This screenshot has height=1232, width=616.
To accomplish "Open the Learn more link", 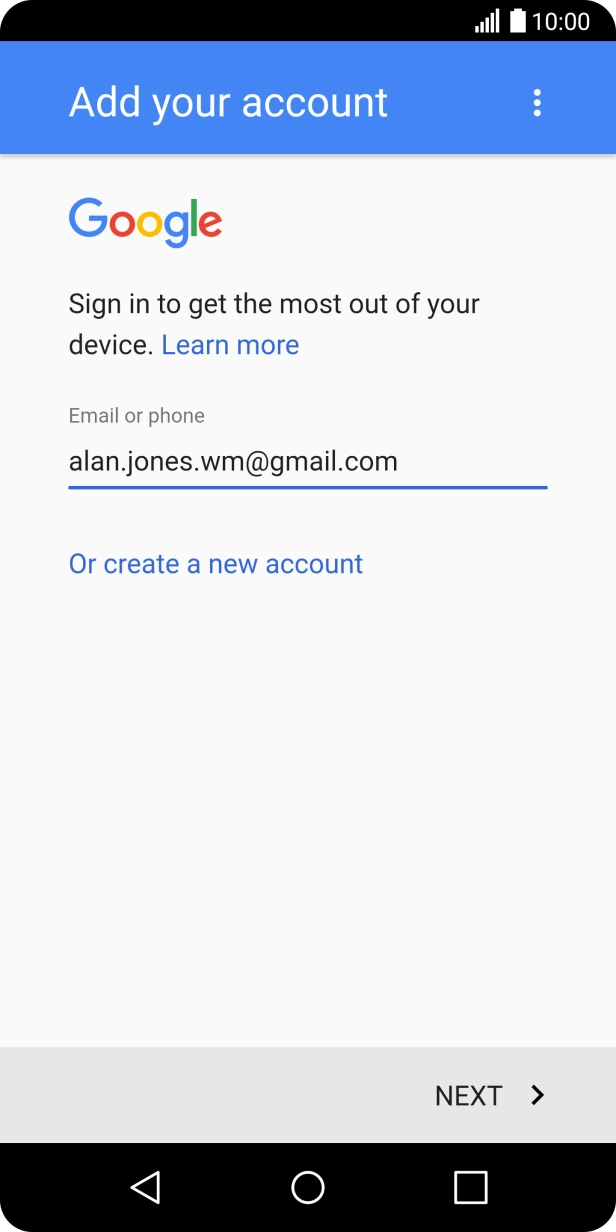I will pos(230,345).
